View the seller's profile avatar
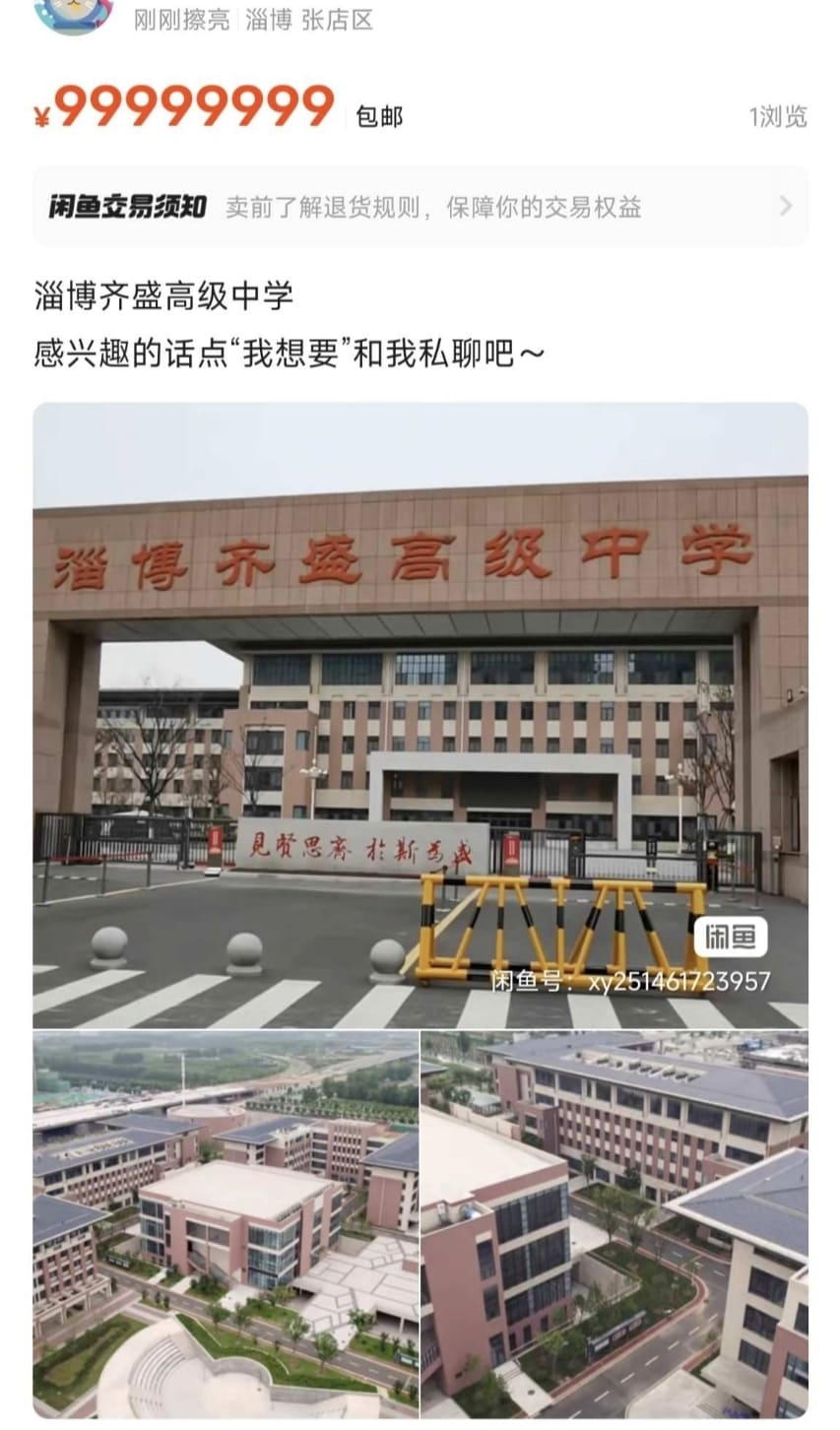 (74, 16)
